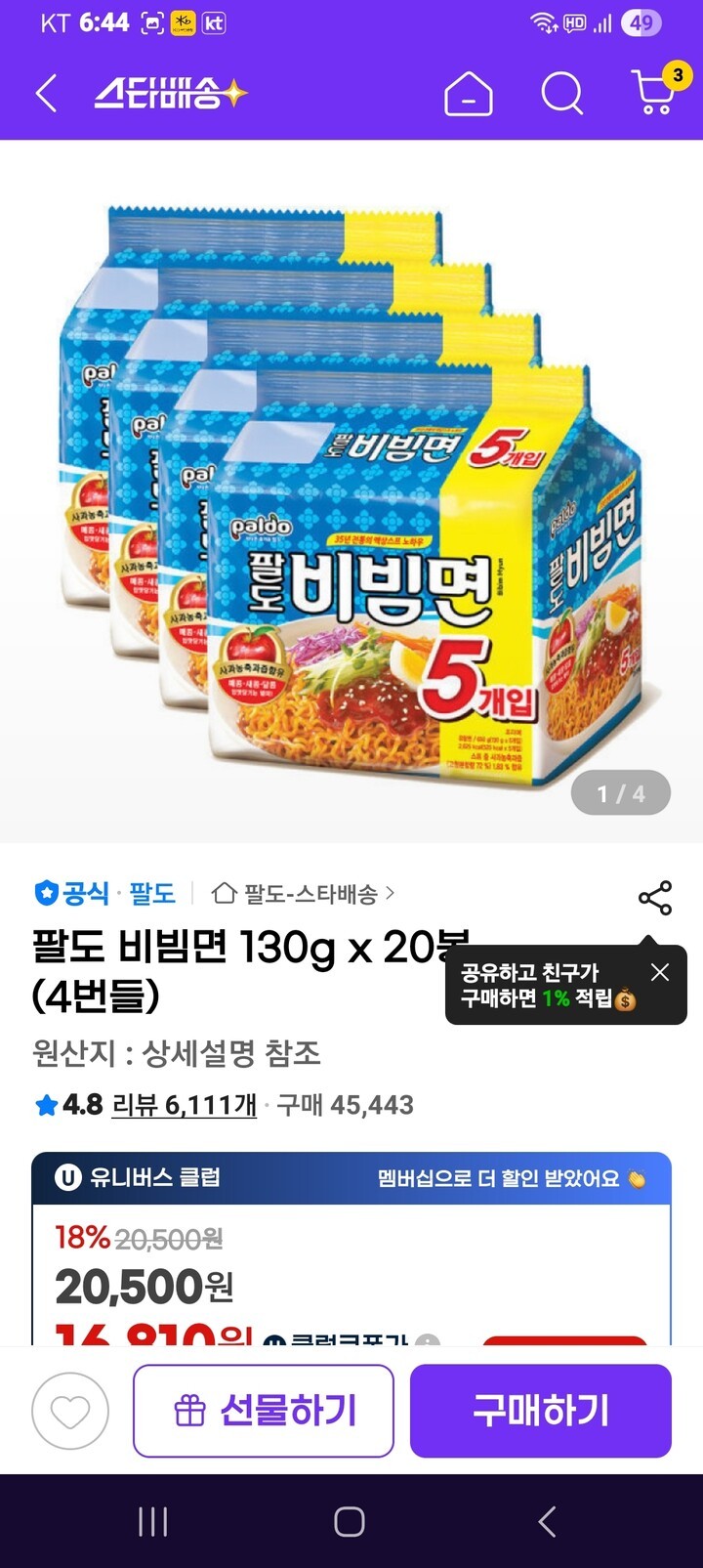This screenshot has width=703, height=1568.
Task: View the 팔도 비빔면 product image
Action: (x=351, y=488)
